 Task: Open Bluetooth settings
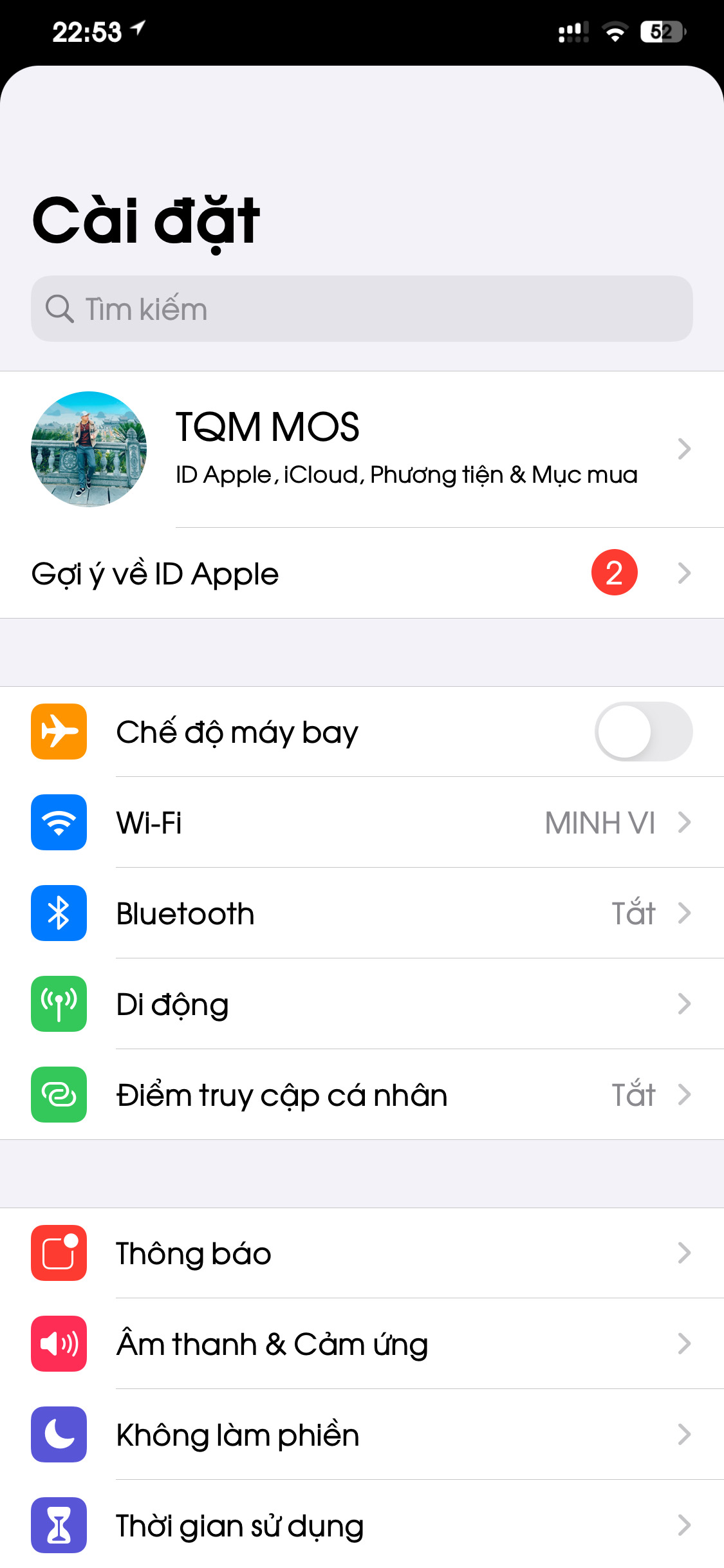362,913
